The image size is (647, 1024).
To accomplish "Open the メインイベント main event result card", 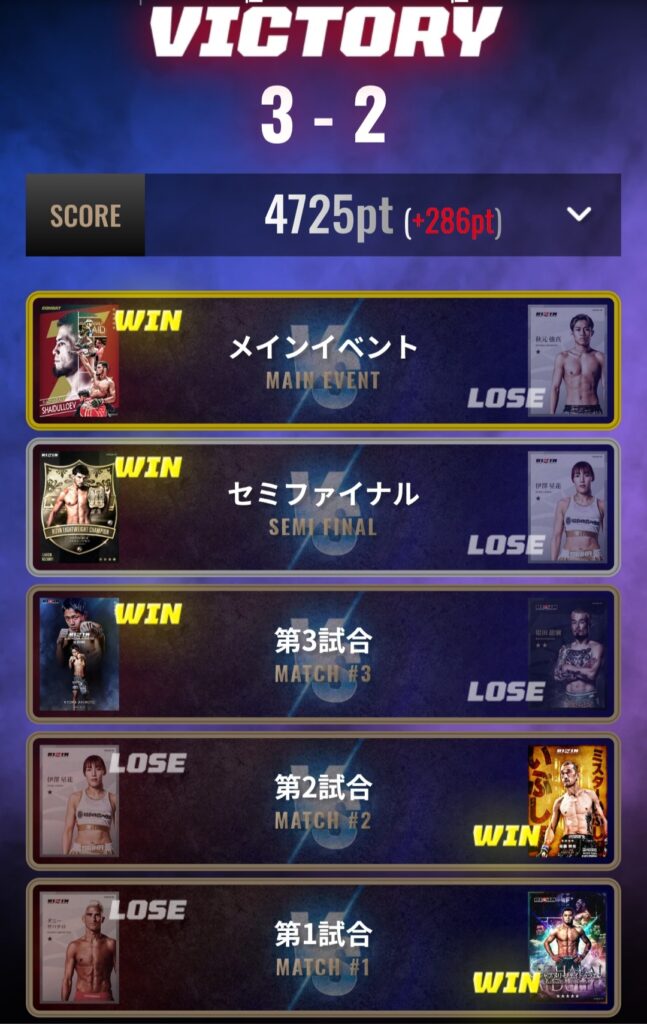I will 323,360.
